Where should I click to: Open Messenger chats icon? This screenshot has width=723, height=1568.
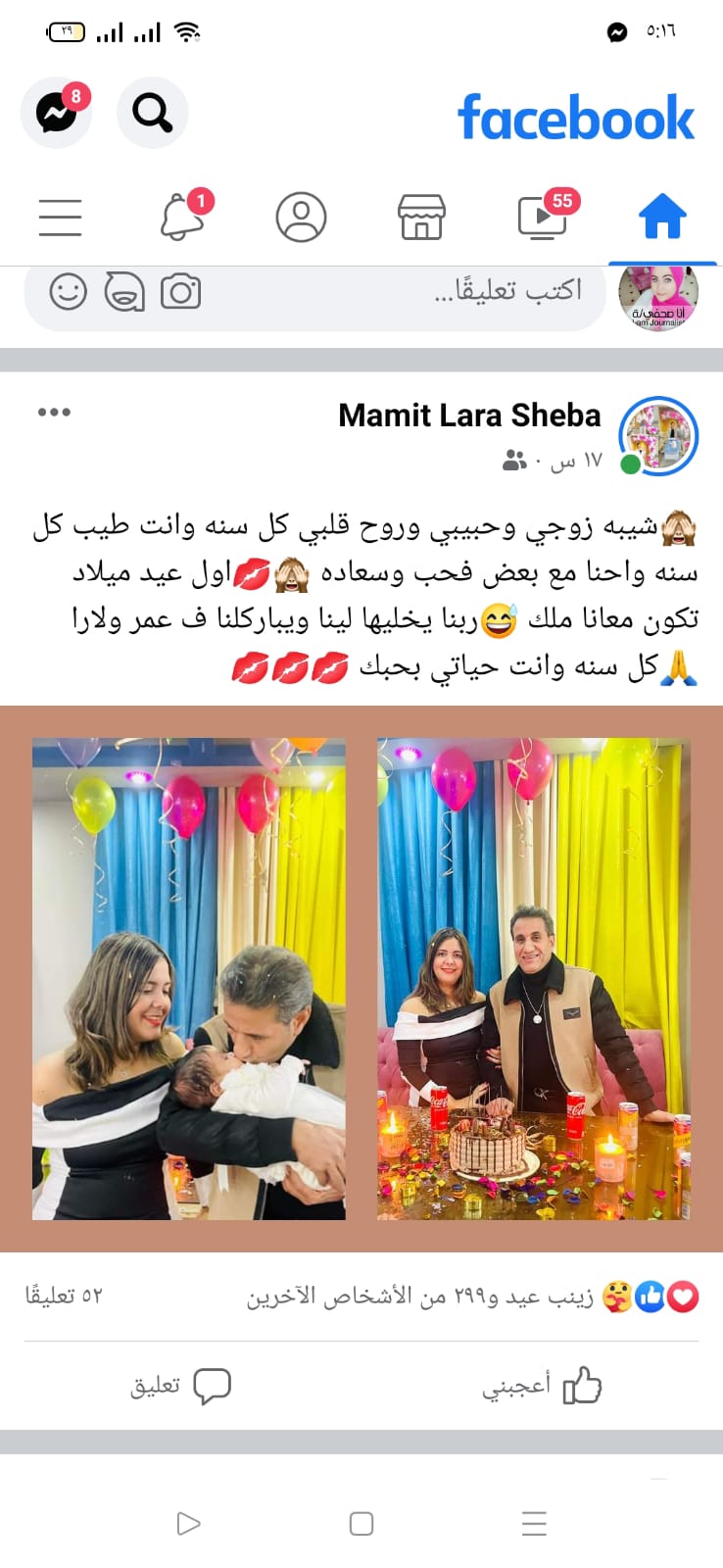56,113
